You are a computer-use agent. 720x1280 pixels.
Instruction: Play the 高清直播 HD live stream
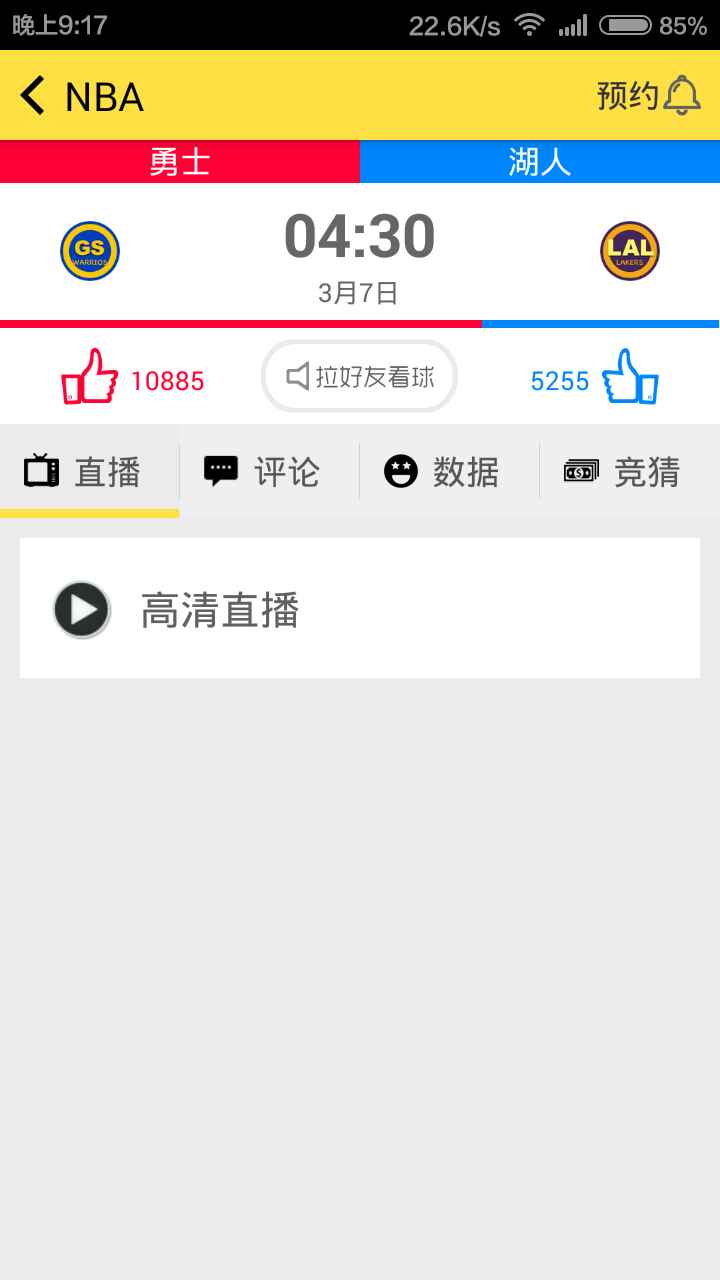pos(82,609)
